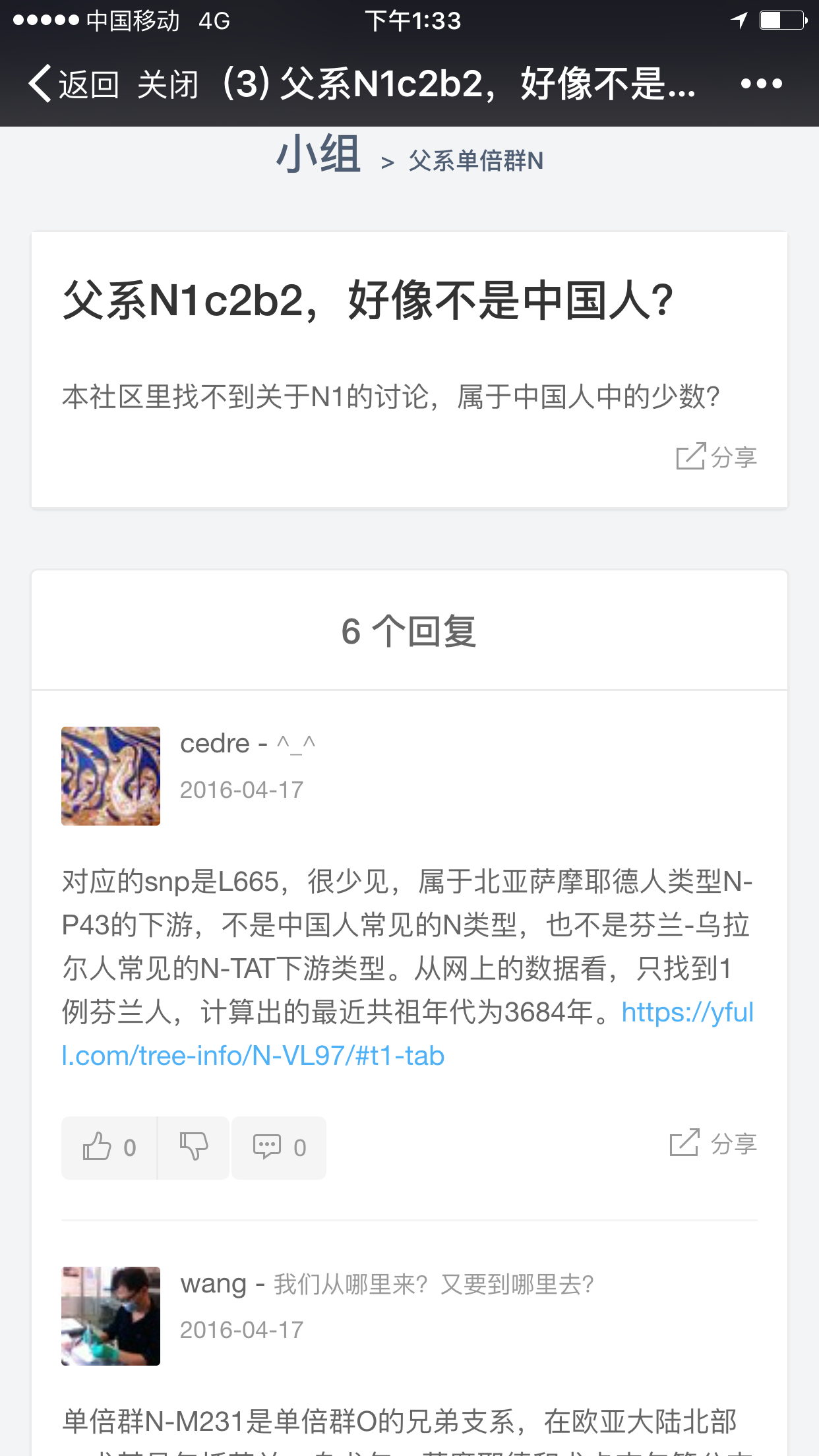Go to the 父系单倍群N group
The image size is (819, 1456).
[x=476, y=161]
